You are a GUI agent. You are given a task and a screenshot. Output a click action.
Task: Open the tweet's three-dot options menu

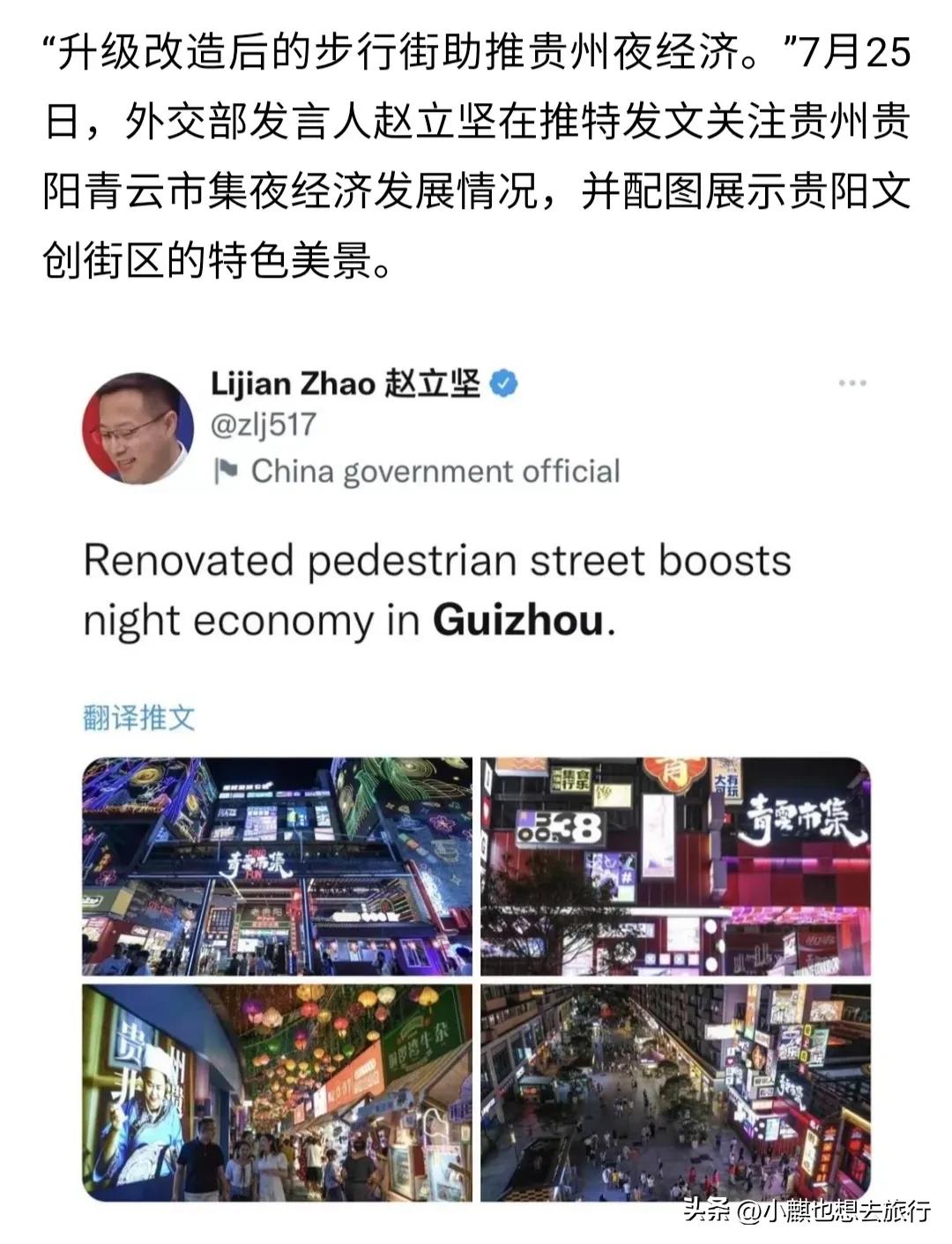click(x=852, y=381)
